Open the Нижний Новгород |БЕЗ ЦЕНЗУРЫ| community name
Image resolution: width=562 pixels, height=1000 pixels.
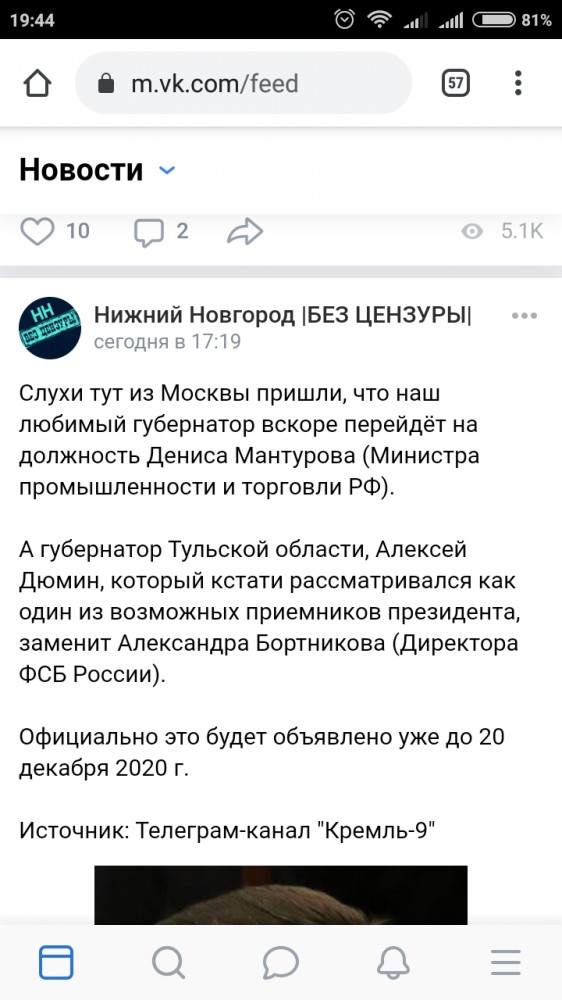pyautogui.click(x=283, y=315)
